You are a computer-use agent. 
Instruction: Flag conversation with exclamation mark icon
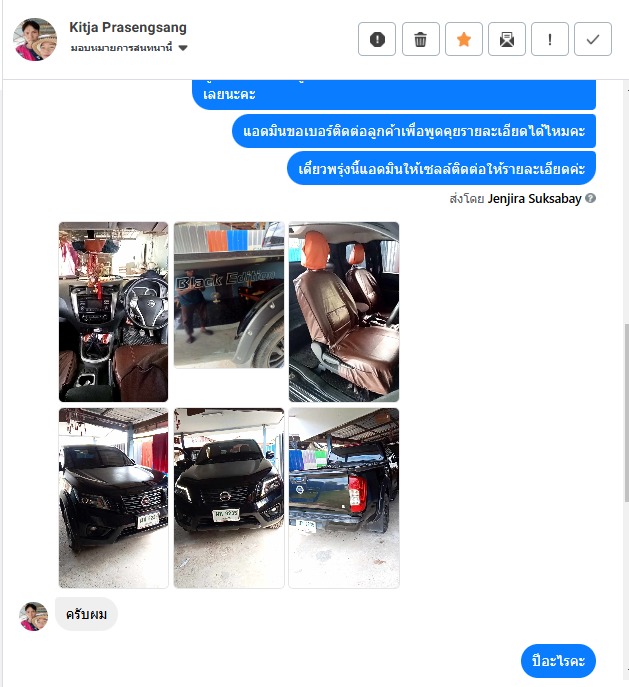pos(550,39)
